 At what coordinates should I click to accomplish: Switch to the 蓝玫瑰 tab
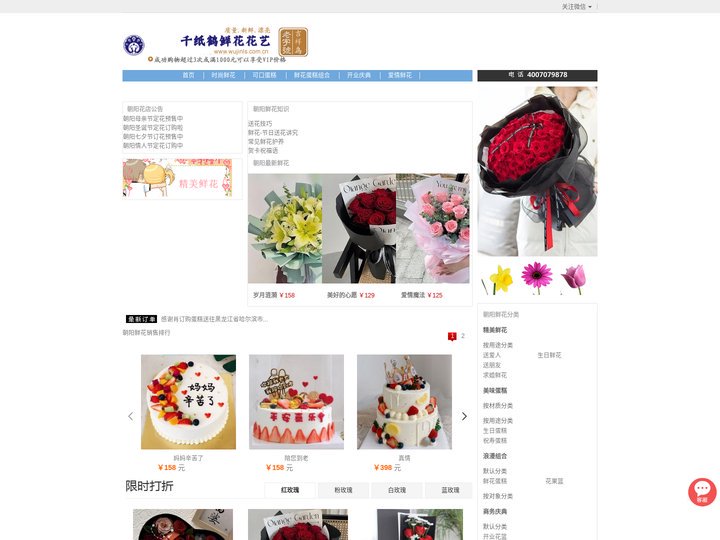[449, 490]
